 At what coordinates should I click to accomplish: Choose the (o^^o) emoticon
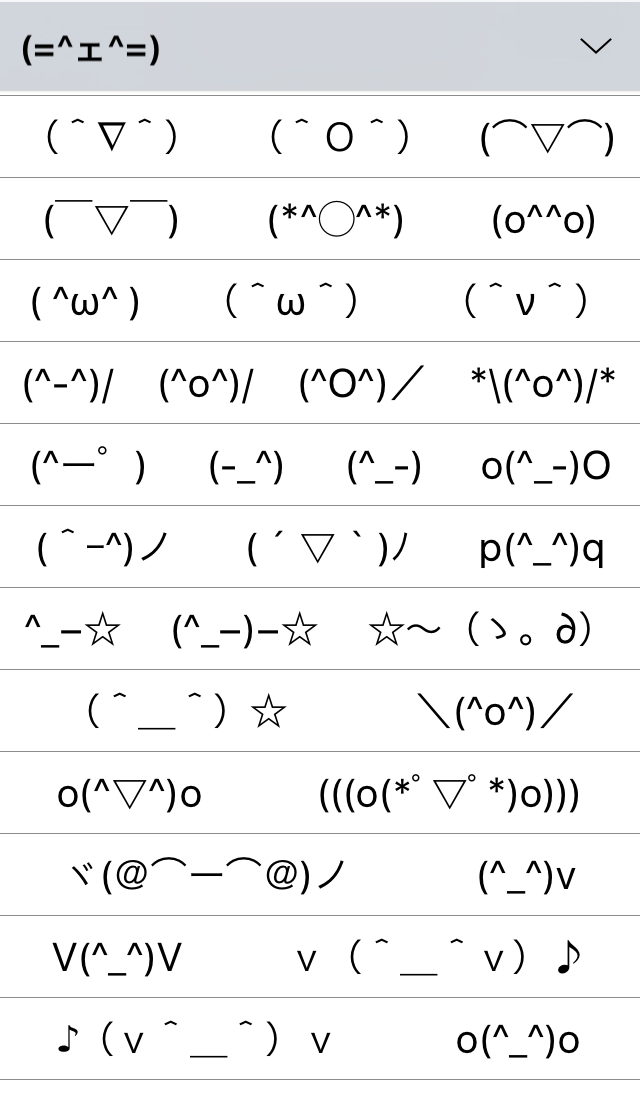click(543, 220)
